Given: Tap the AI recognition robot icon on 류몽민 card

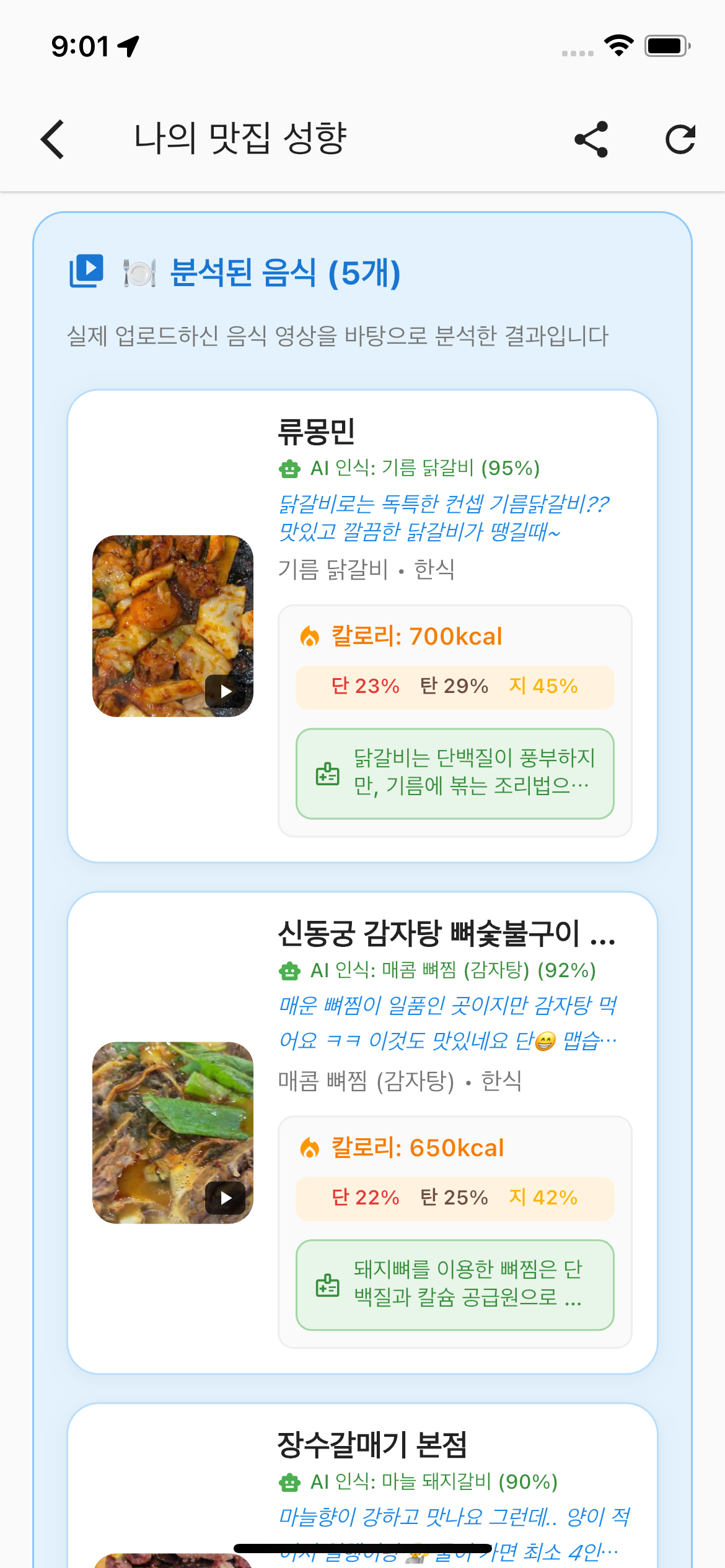Looking at the screenshot, I should point(289,469).
